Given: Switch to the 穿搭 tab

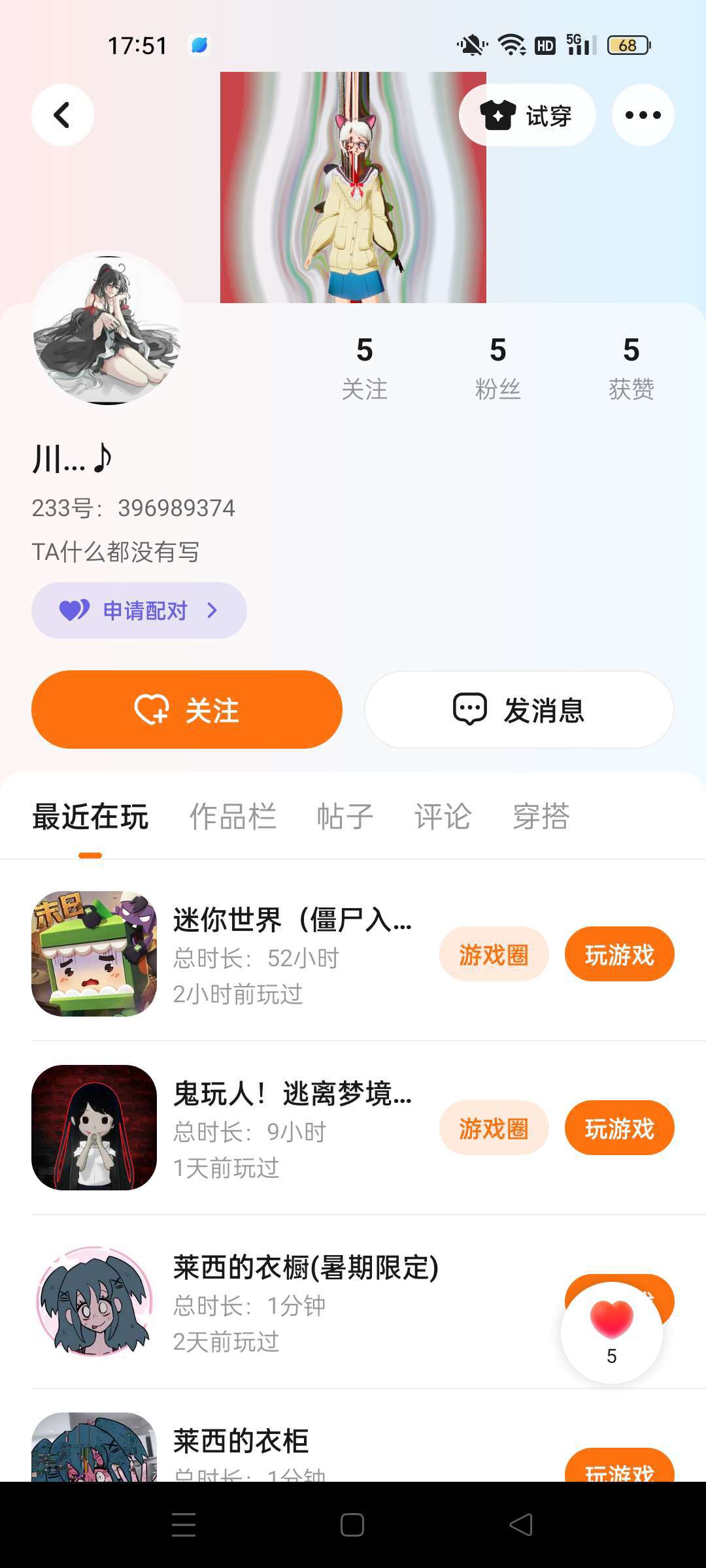Looking at the screenshot, I should [541, 816].
